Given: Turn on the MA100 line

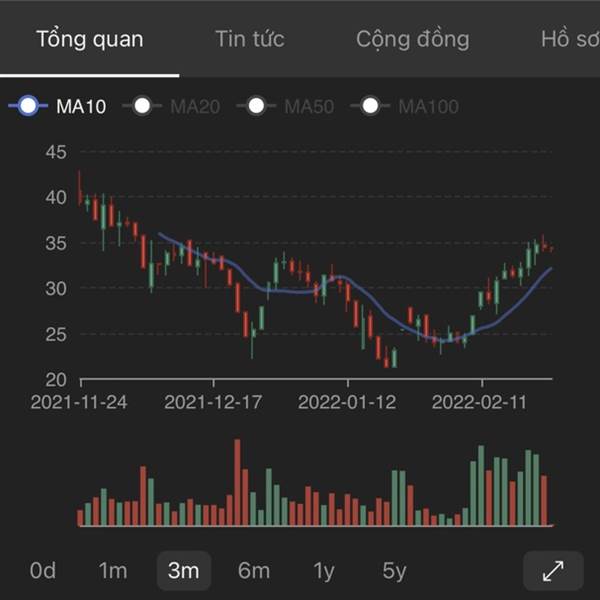Looking at the screenshot, I should tap(404, 106).
